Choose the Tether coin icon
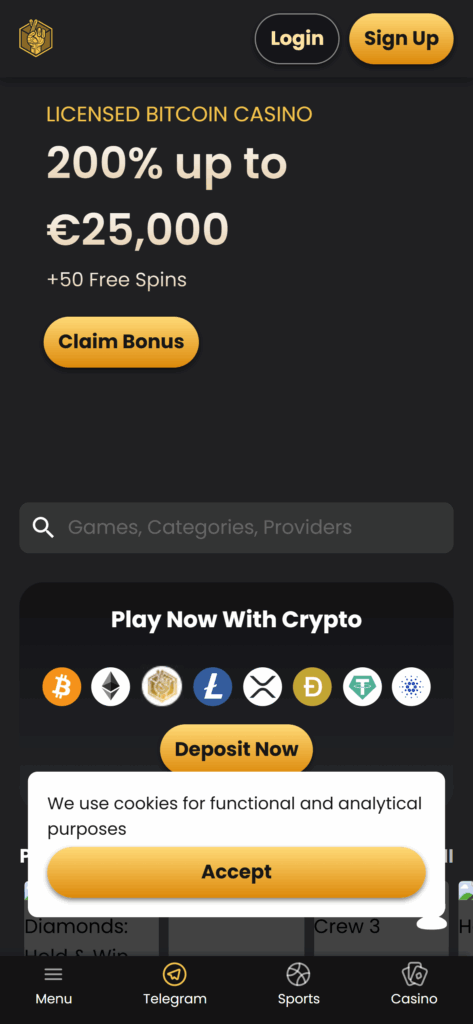 point(363,687)
